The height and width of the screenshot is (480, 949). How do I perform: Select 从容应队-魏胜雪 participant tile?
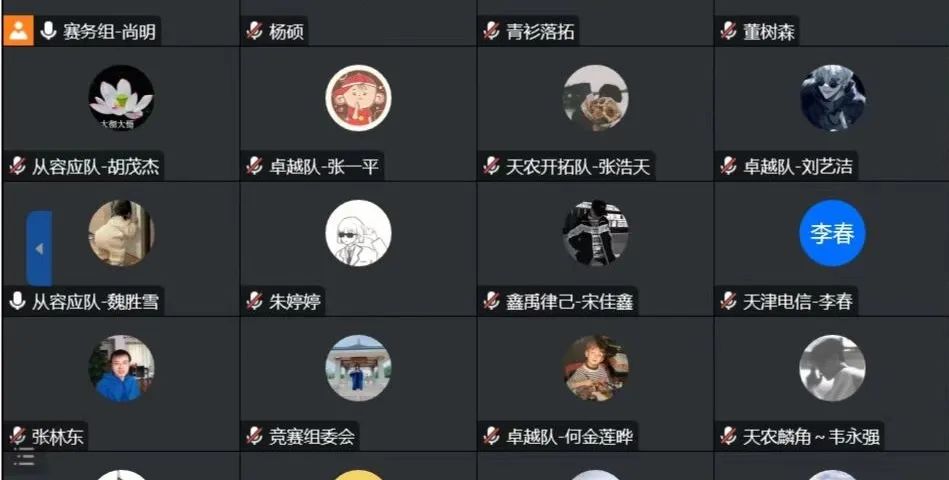[121, 248]
